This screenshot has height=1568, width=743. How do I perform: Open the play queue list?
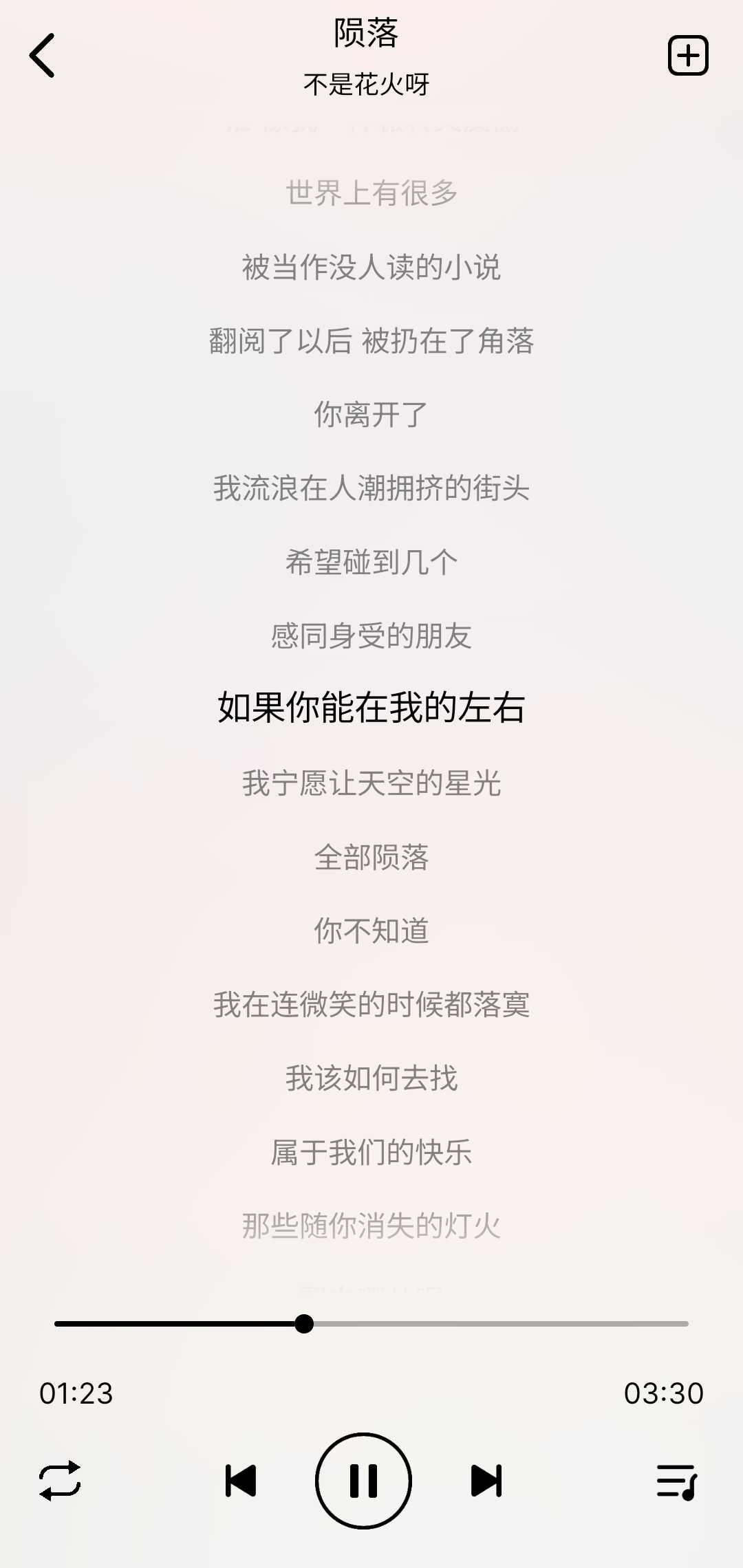(x=677, y=1481)
